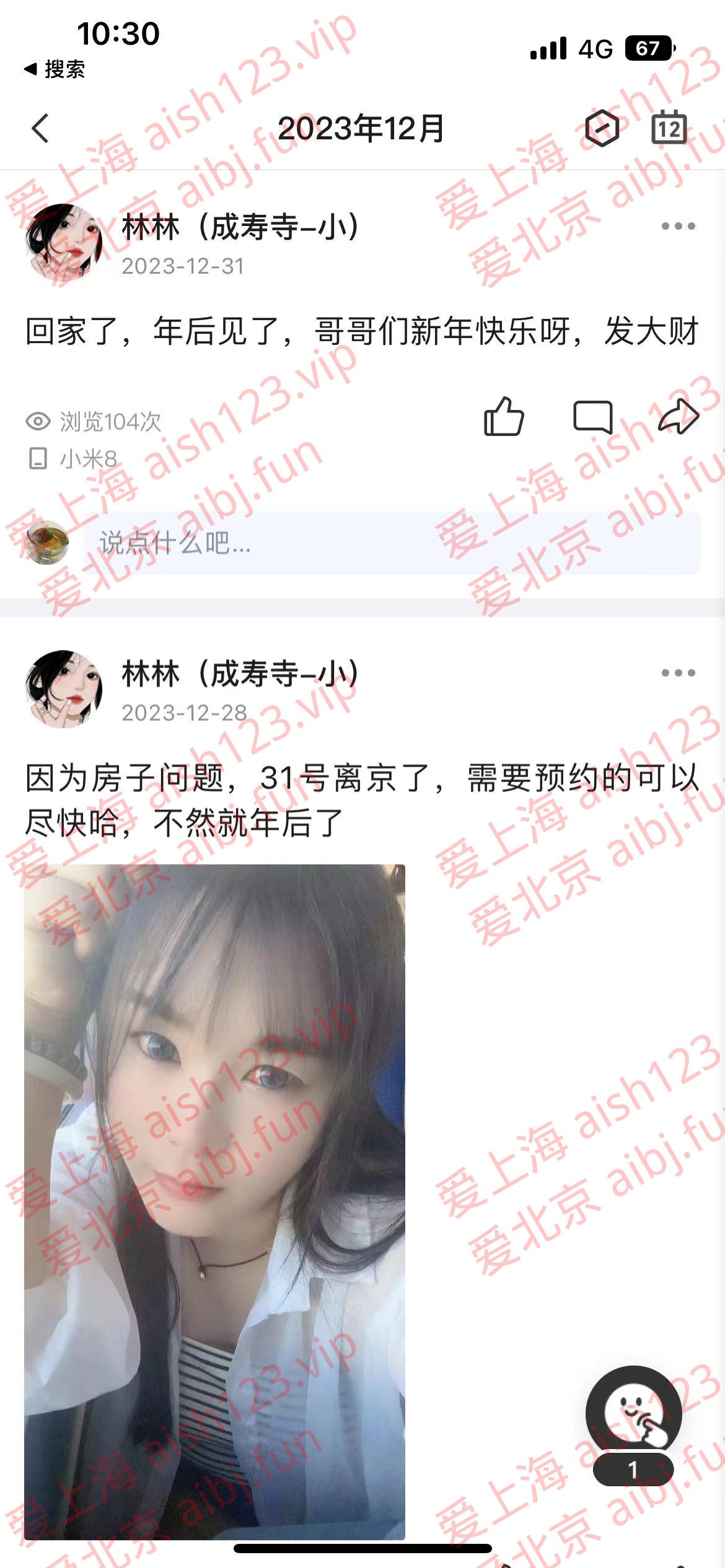The width and height of the screenshot is (725, 1568).
Task: Comment on the 2023-12-31 post
Action: pos(592,417)
